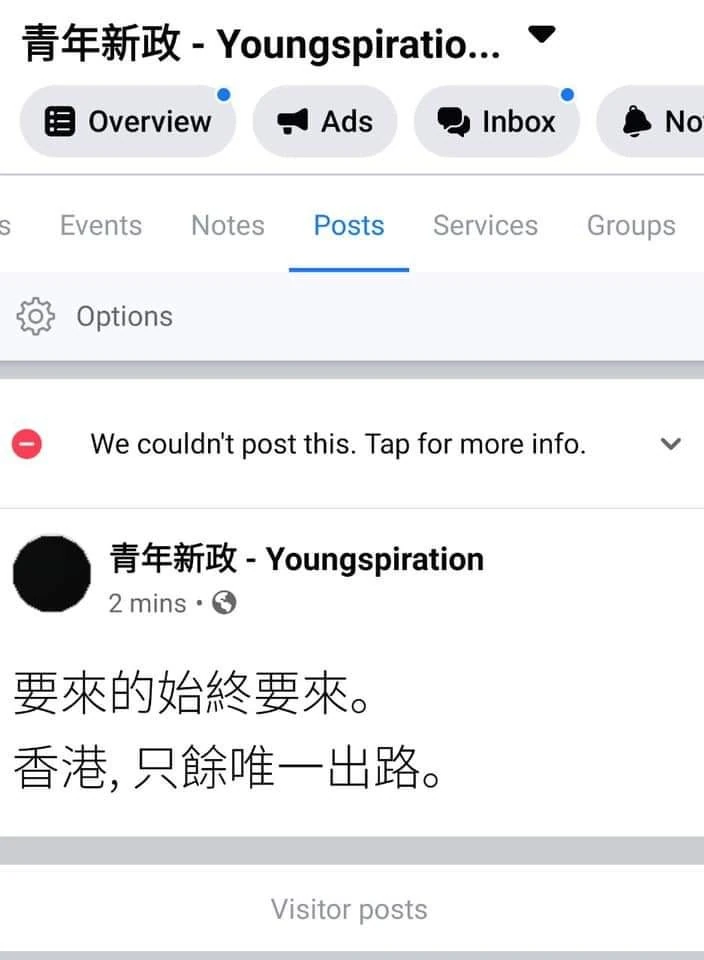Switch to the Services tab

[x=485, y=226]
